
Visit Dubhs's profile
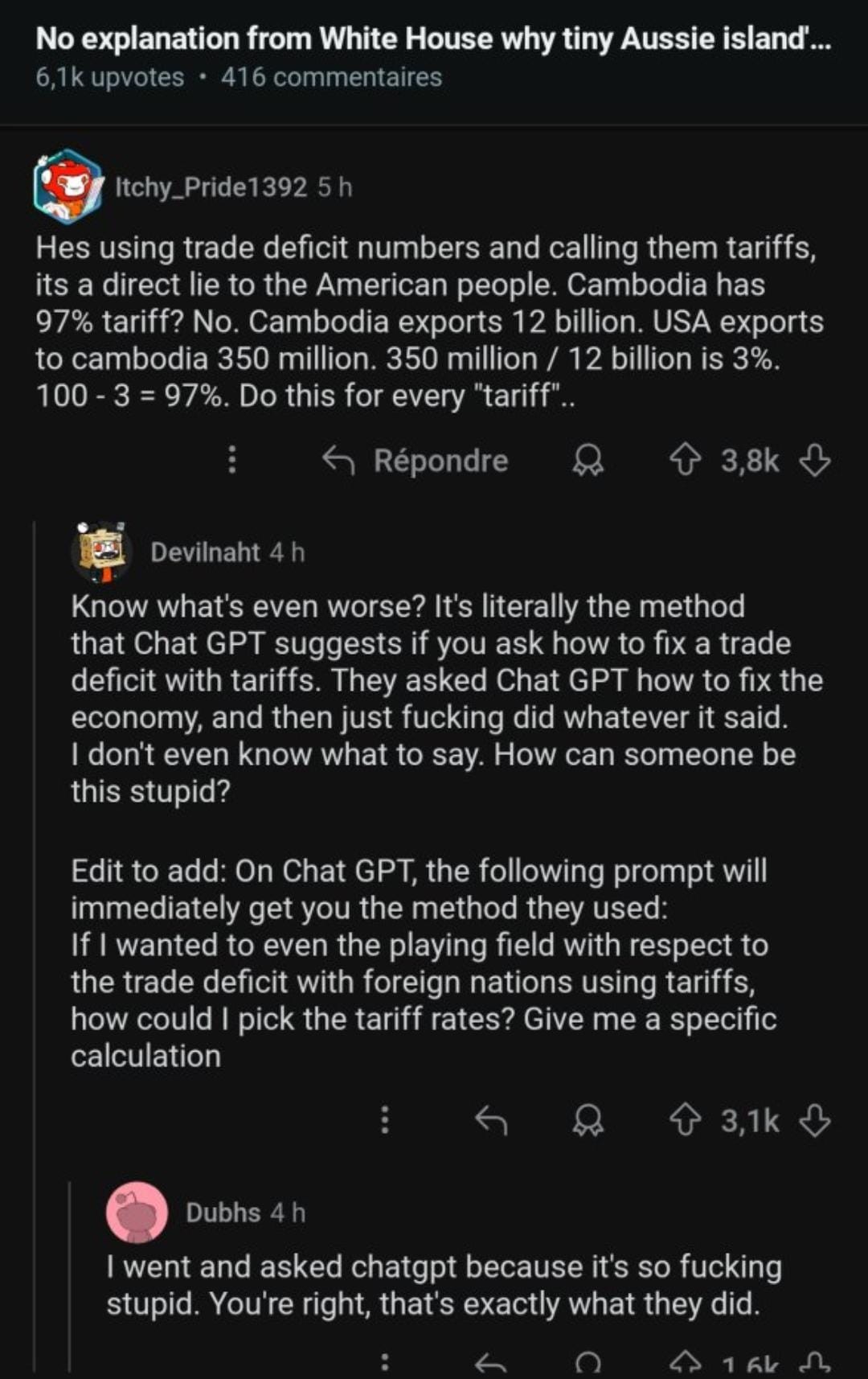tap(223, 1213)
